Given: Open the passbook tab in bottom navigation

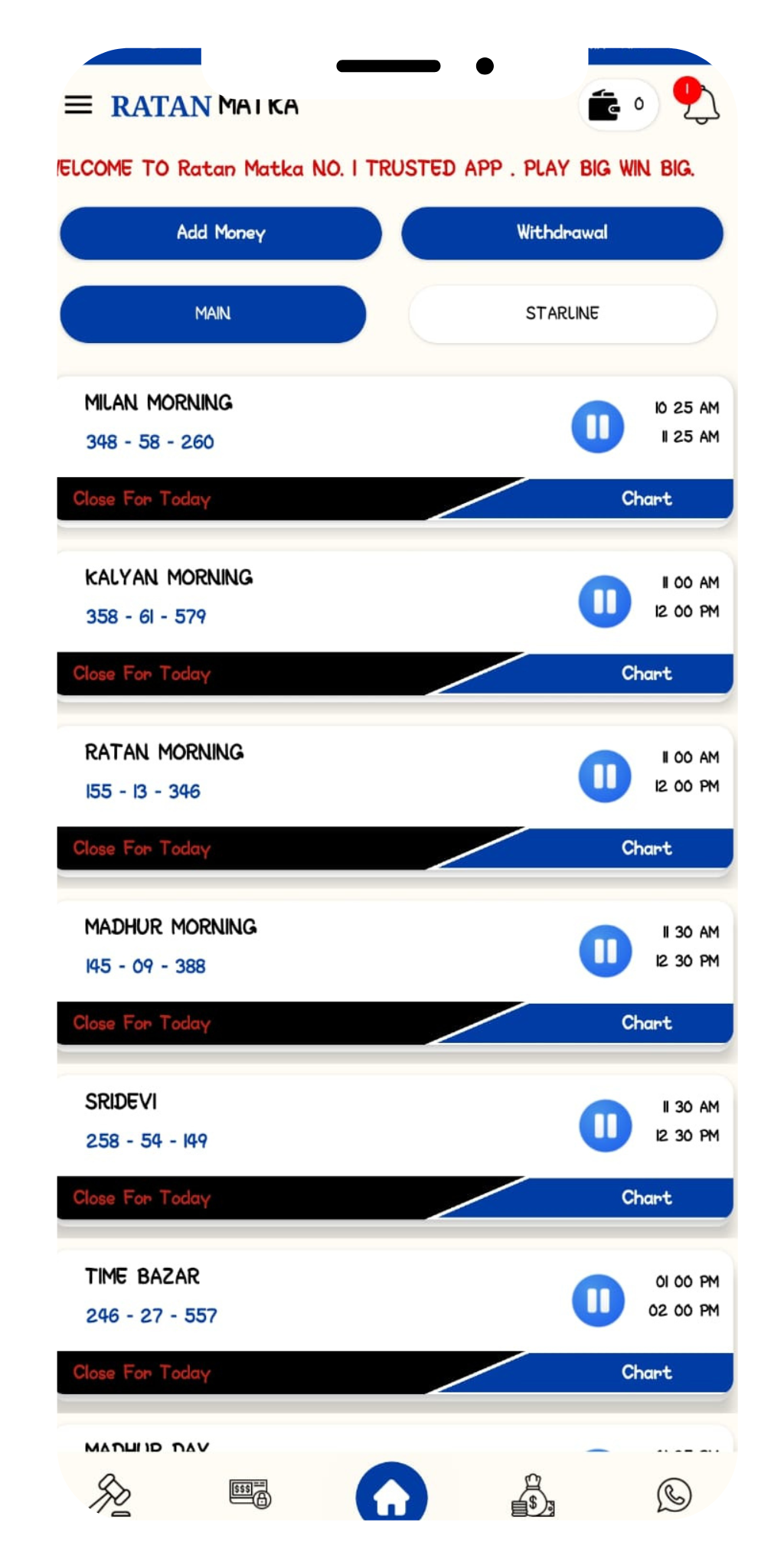Looking at the screenshot, I should pos(250,1494).
